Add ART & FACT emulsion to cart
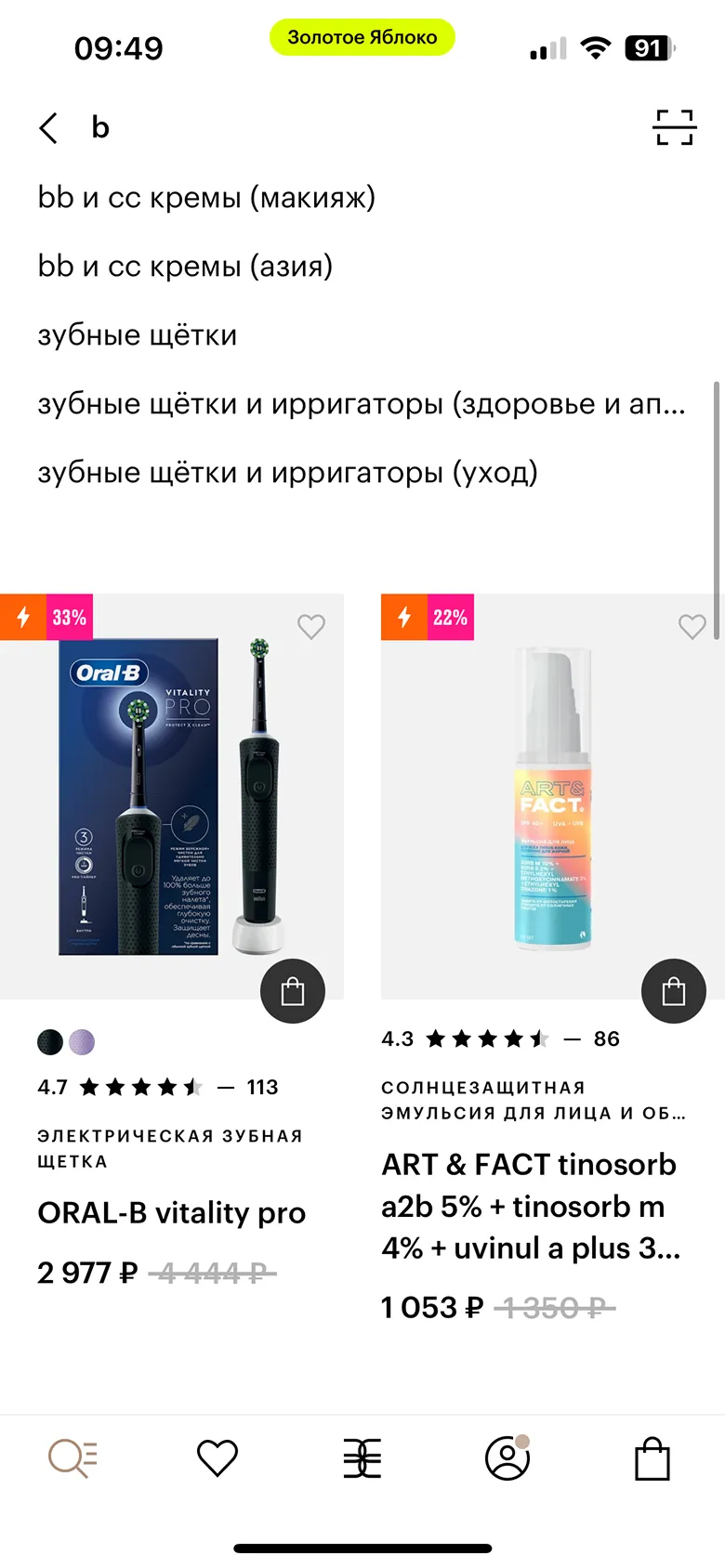Screen dimensions: 725x1568 click(x=674, y=991)
